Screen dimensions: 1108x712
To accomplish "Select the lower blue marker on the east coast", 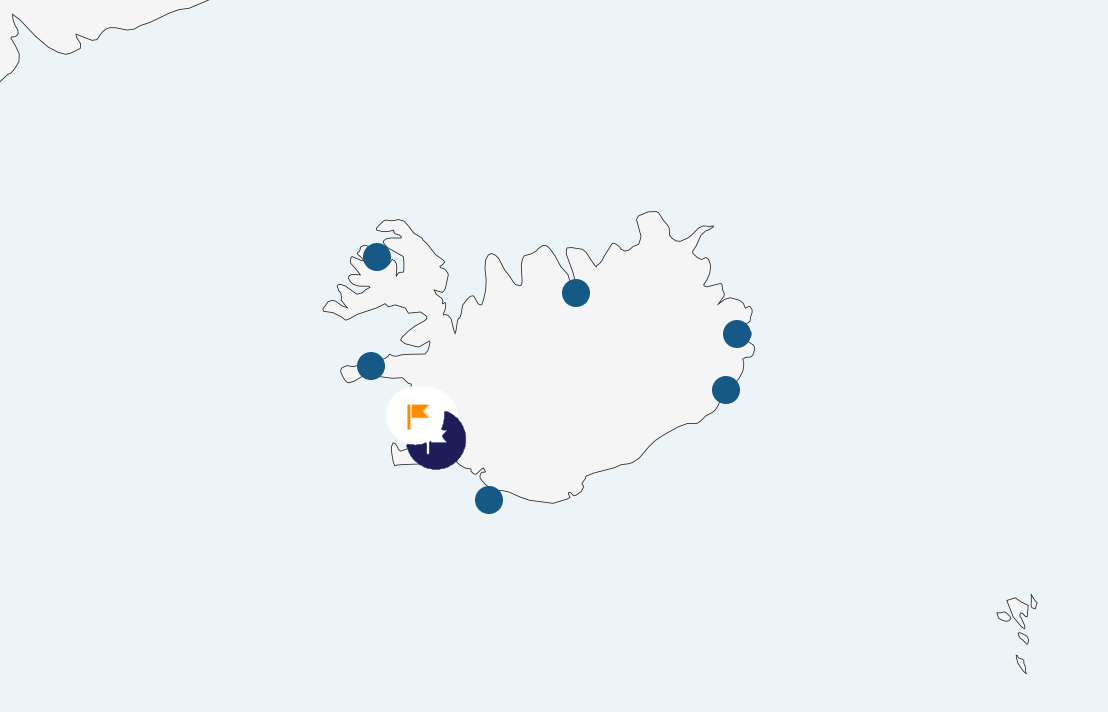I will coord(726,390).
